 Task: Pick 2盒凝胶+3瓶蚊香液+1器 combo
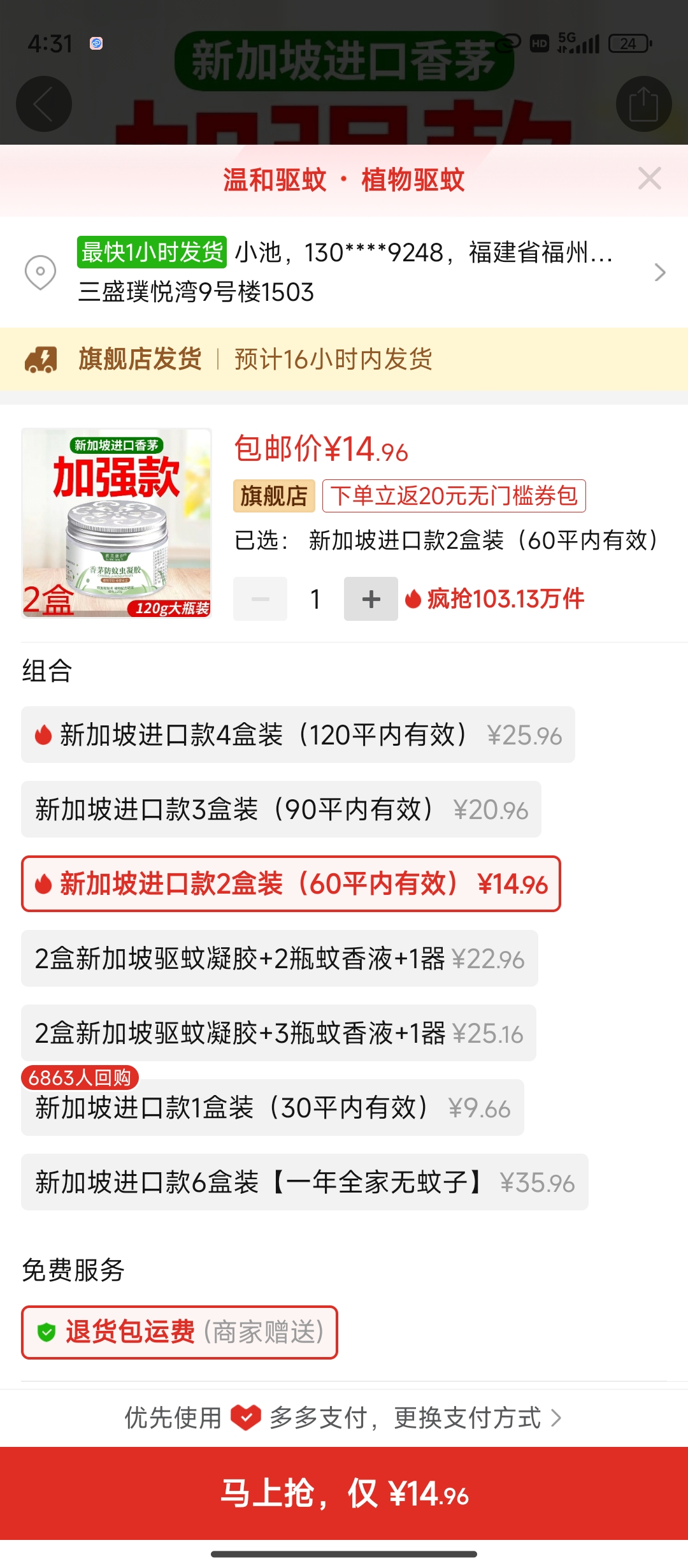278,1033
